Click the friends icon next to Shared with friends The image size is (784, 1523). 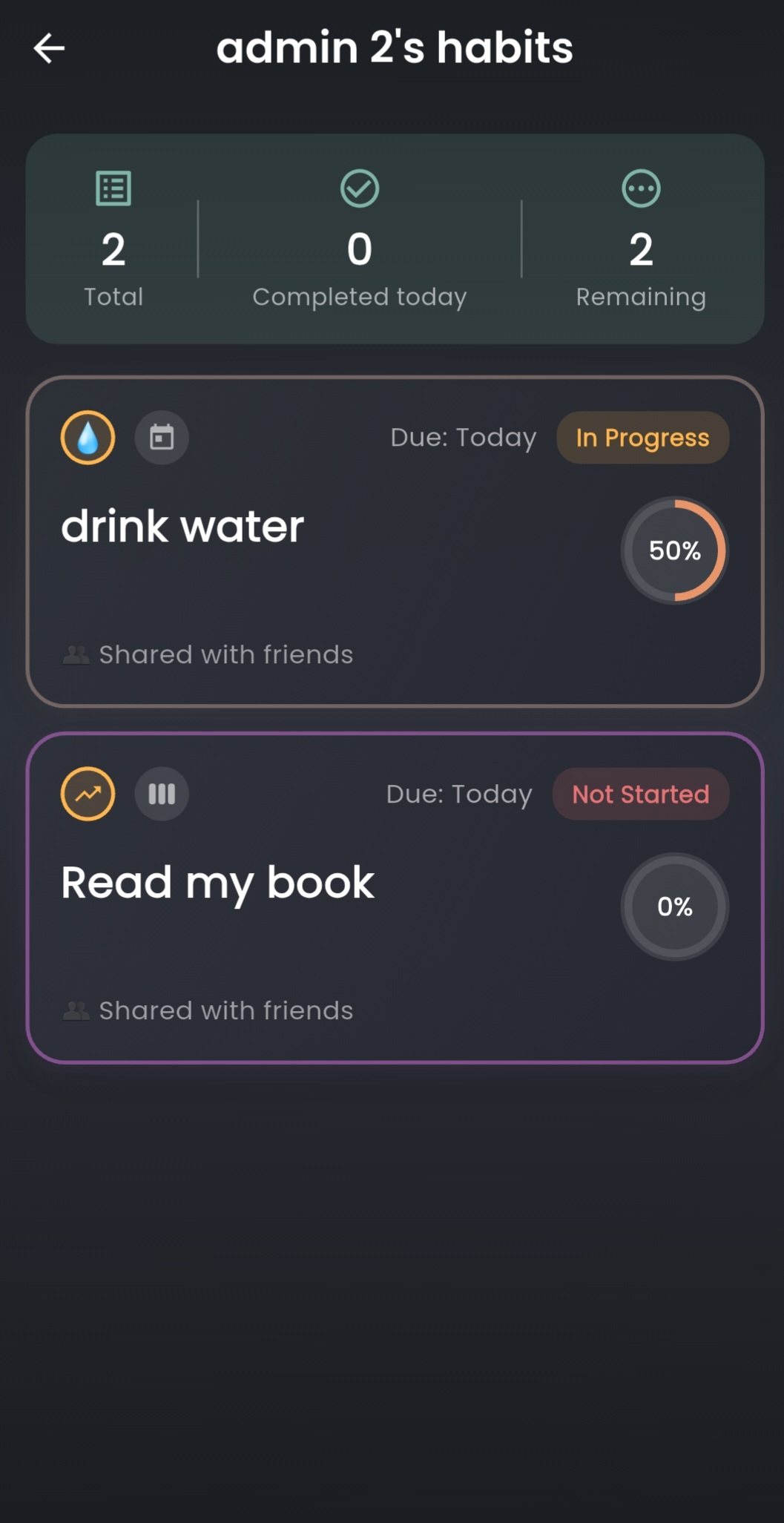tap(75, 654)
